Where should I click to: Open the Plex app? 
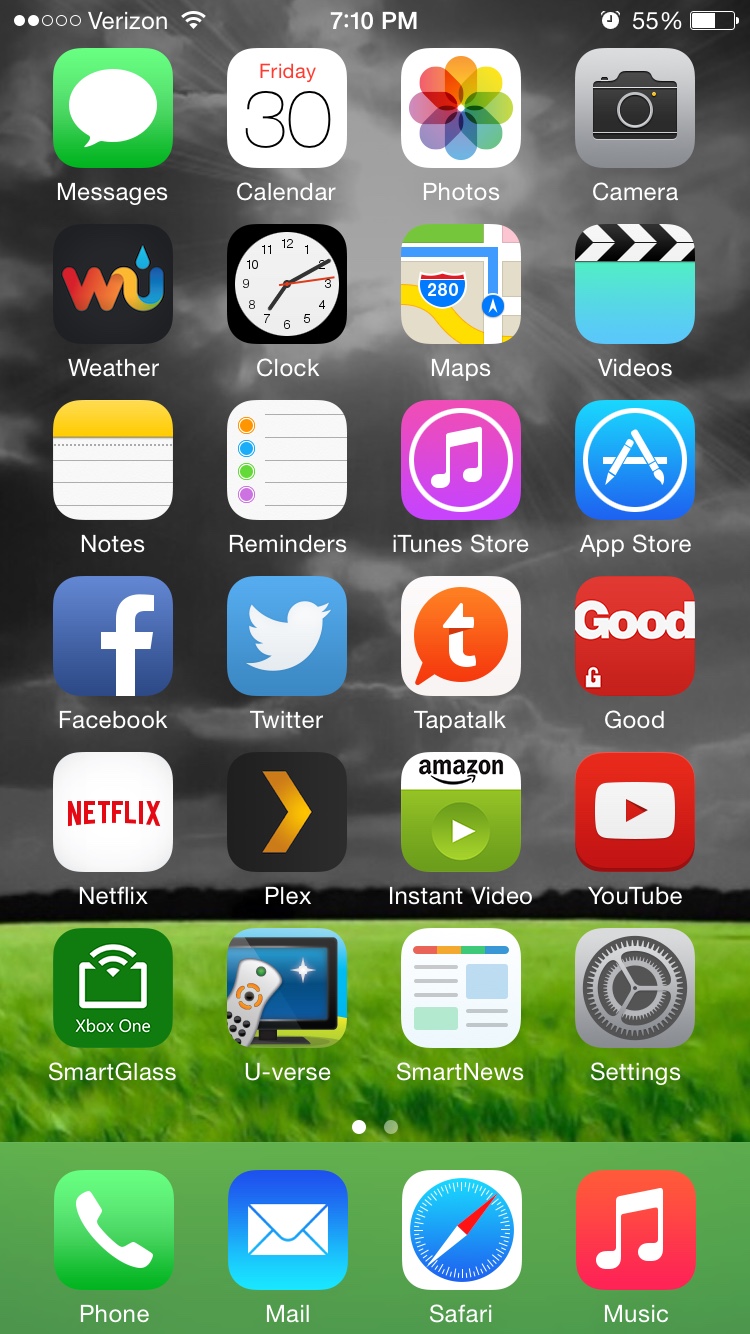[287, 812]
